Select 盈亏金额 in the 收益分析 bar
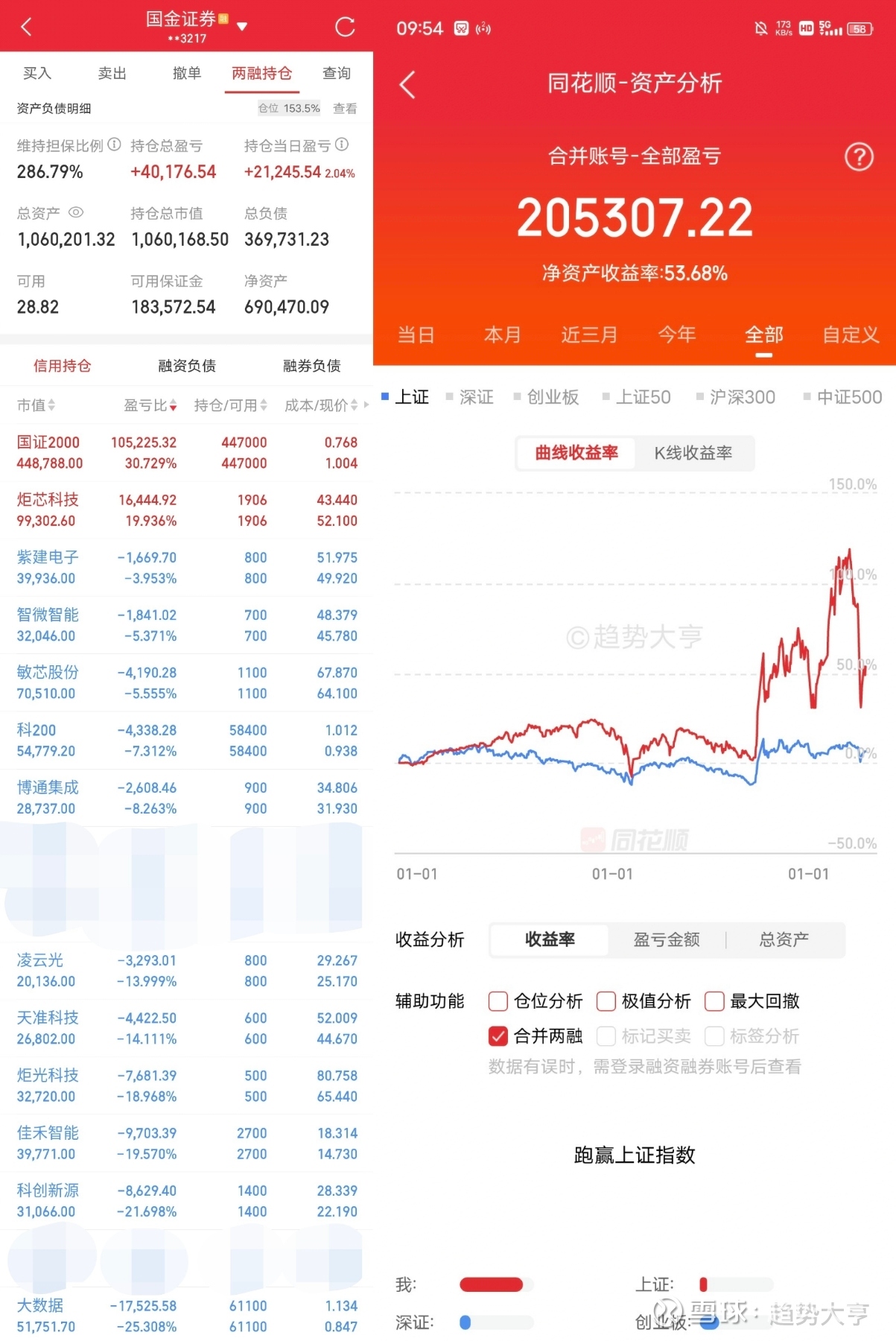Image resolution: width=896 pixels, height=1341 pixels. click(x=665, y=939)
